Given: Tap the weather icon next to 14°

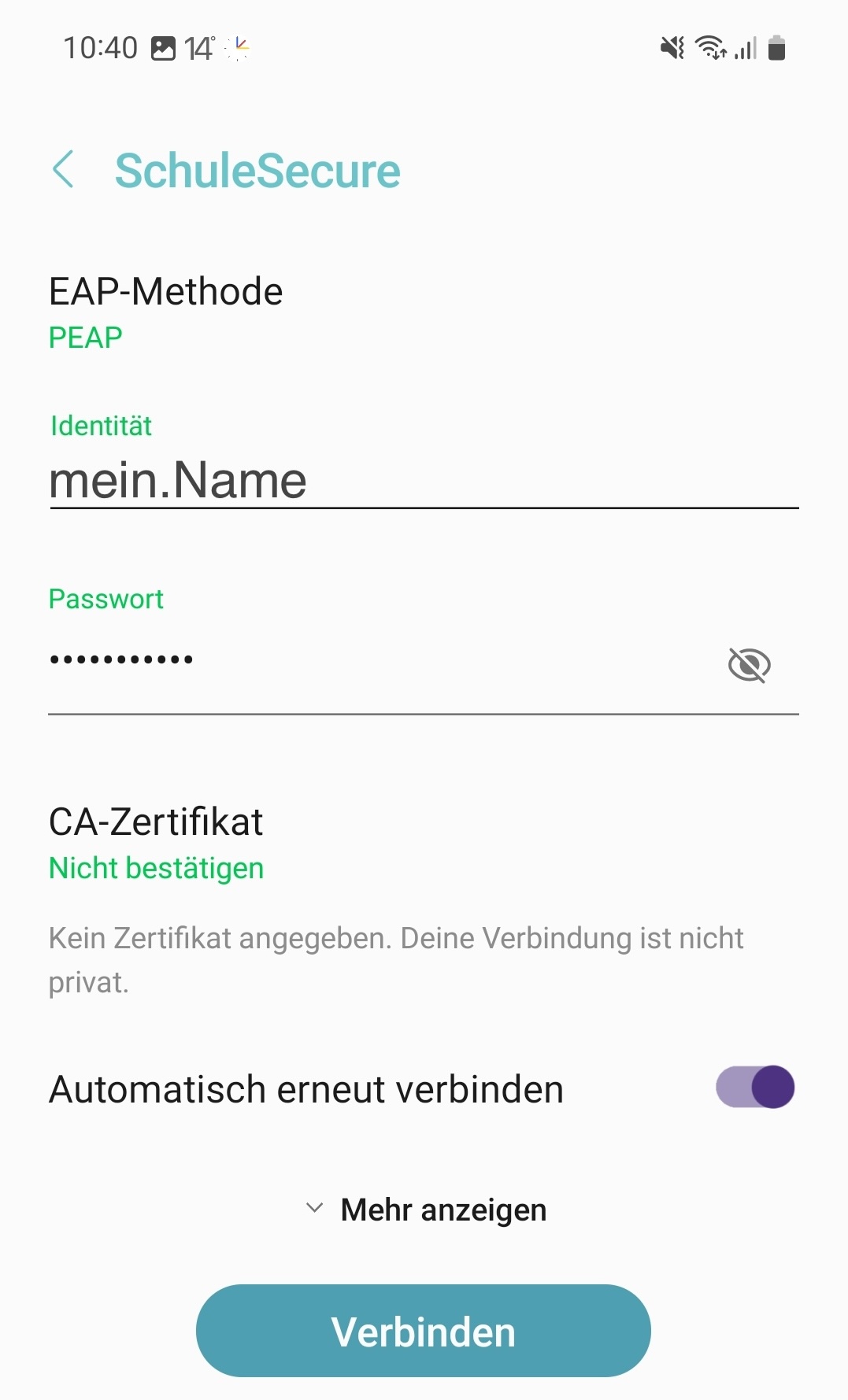Looking at the screenshot, I should [239, 49].
